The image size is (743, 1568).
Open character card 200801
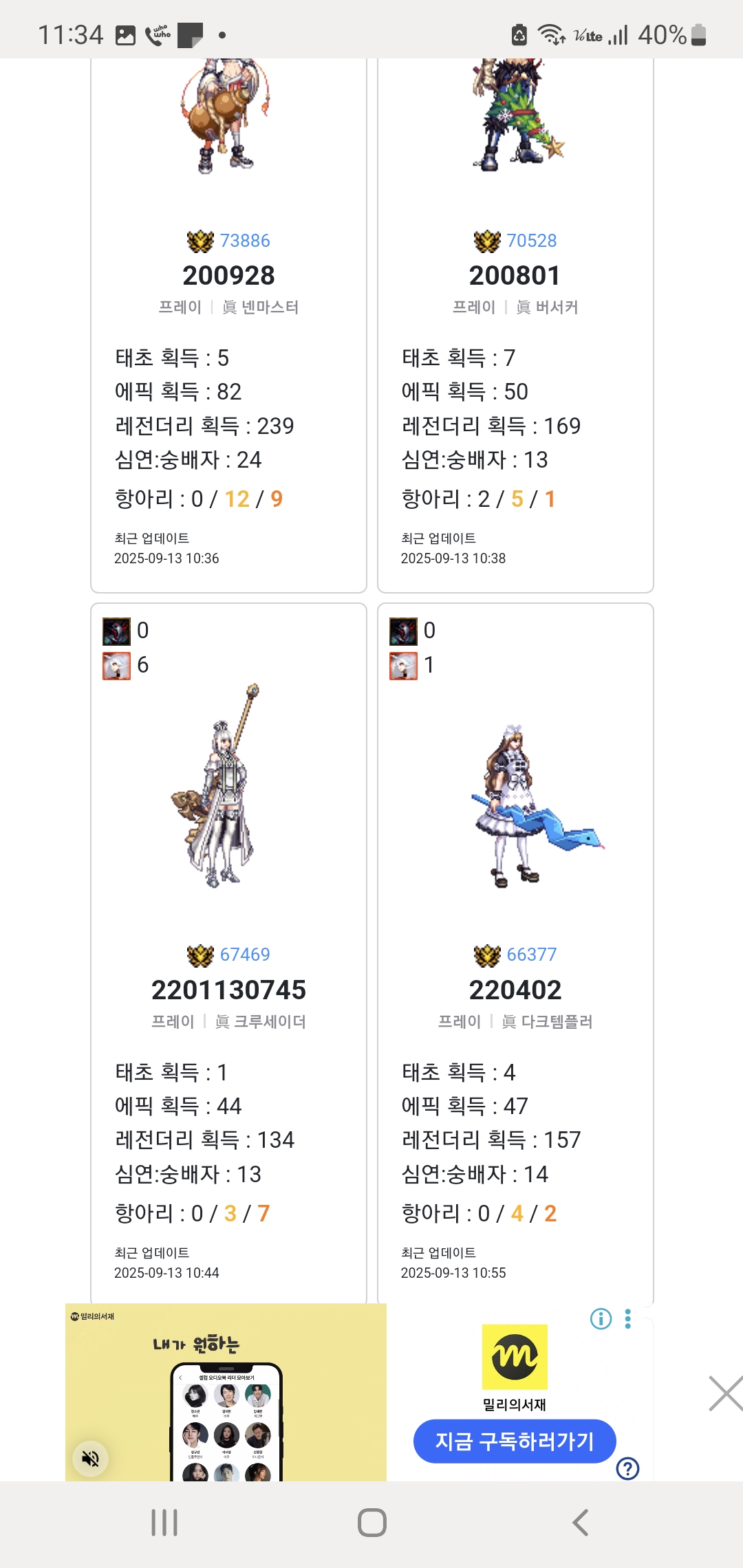point(515,276)
